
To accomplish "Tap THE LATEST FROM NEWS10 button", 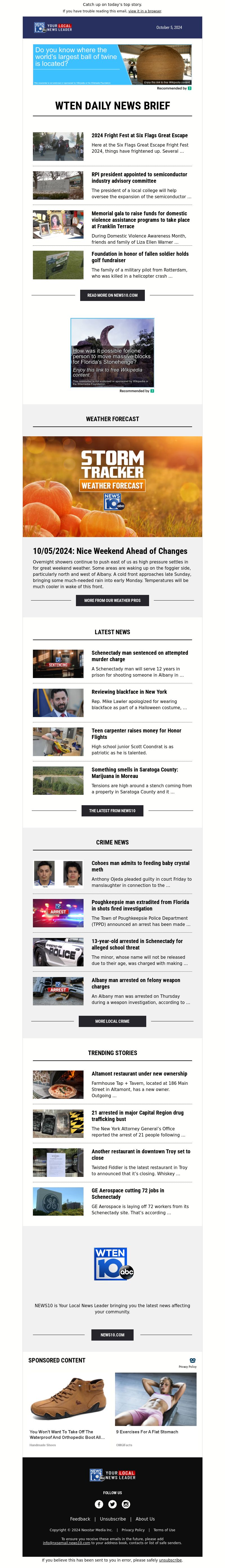I will pos(112,811).
